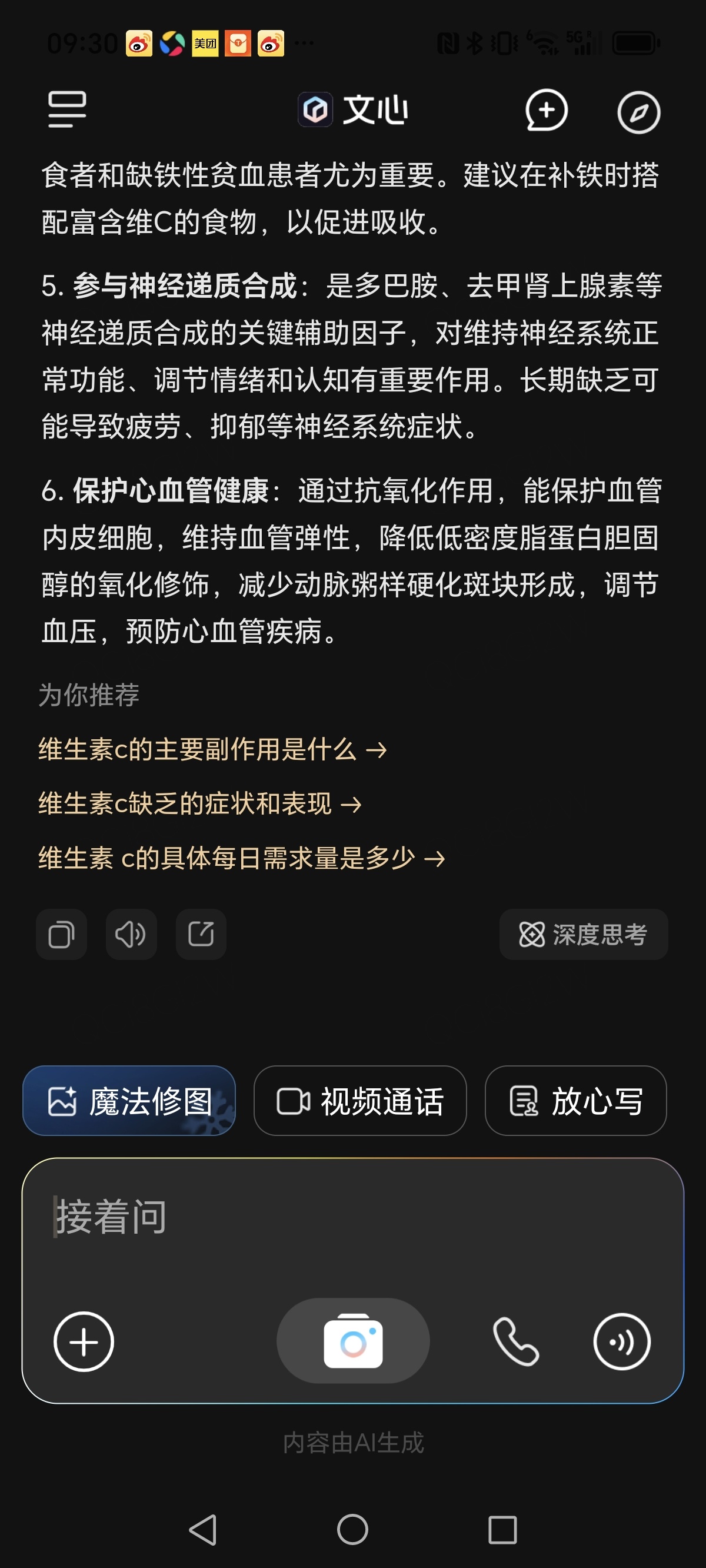Enable 深度思考 mode
The width and height of the screenshot is (706, 1568).
coord(583,934)
